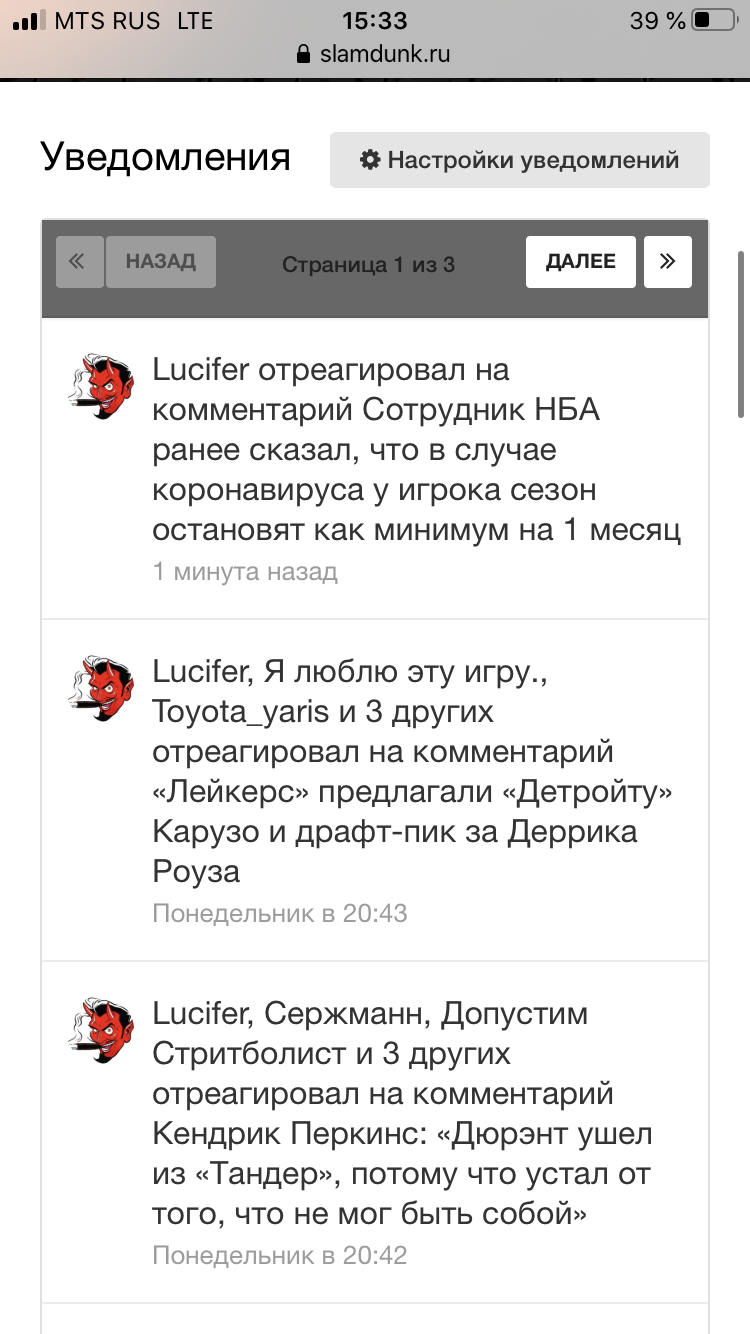Open notification about Сотрудник НБА coronavirus comment
The image size is (750, 1334).
(x=375, y=469)
